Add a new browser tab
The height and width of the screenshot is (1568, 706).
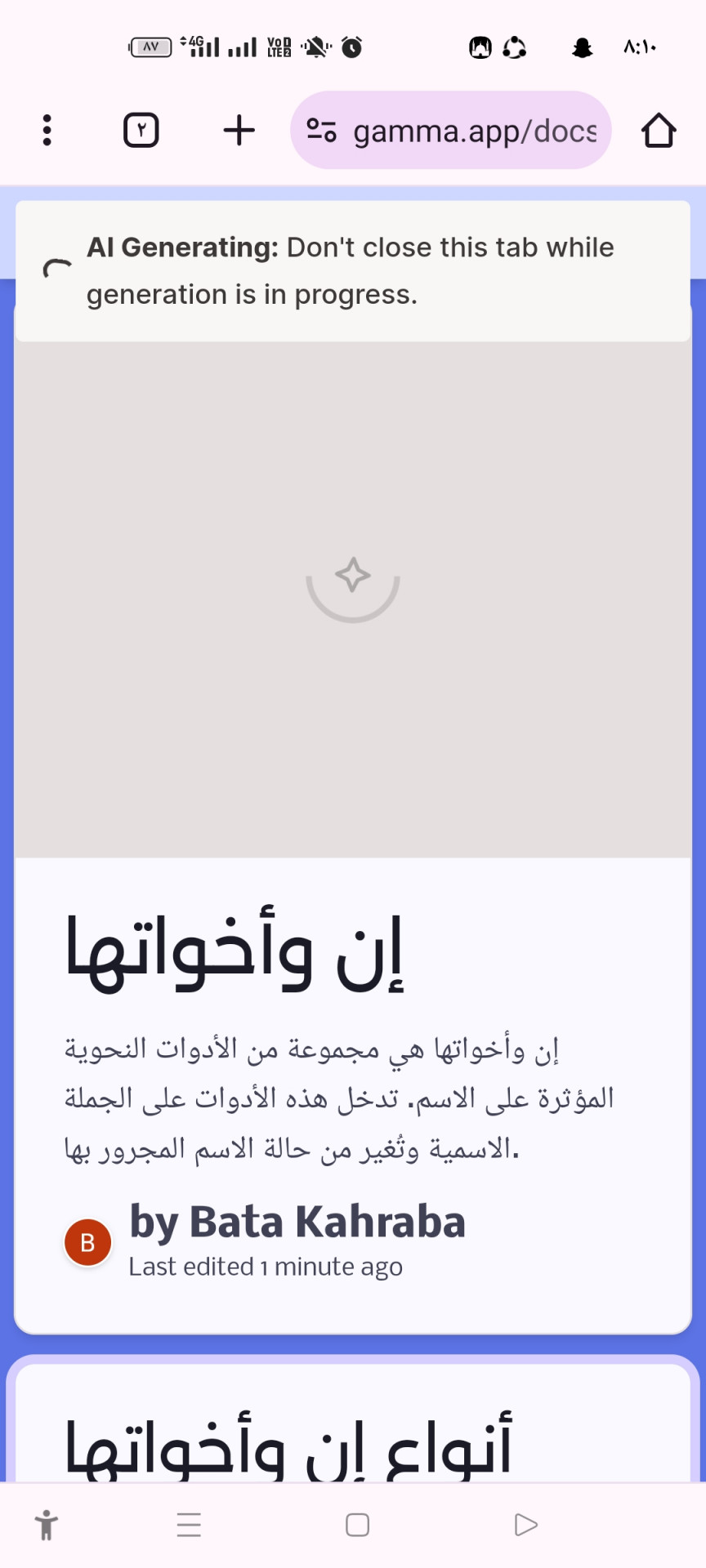[x=239, y=131]
